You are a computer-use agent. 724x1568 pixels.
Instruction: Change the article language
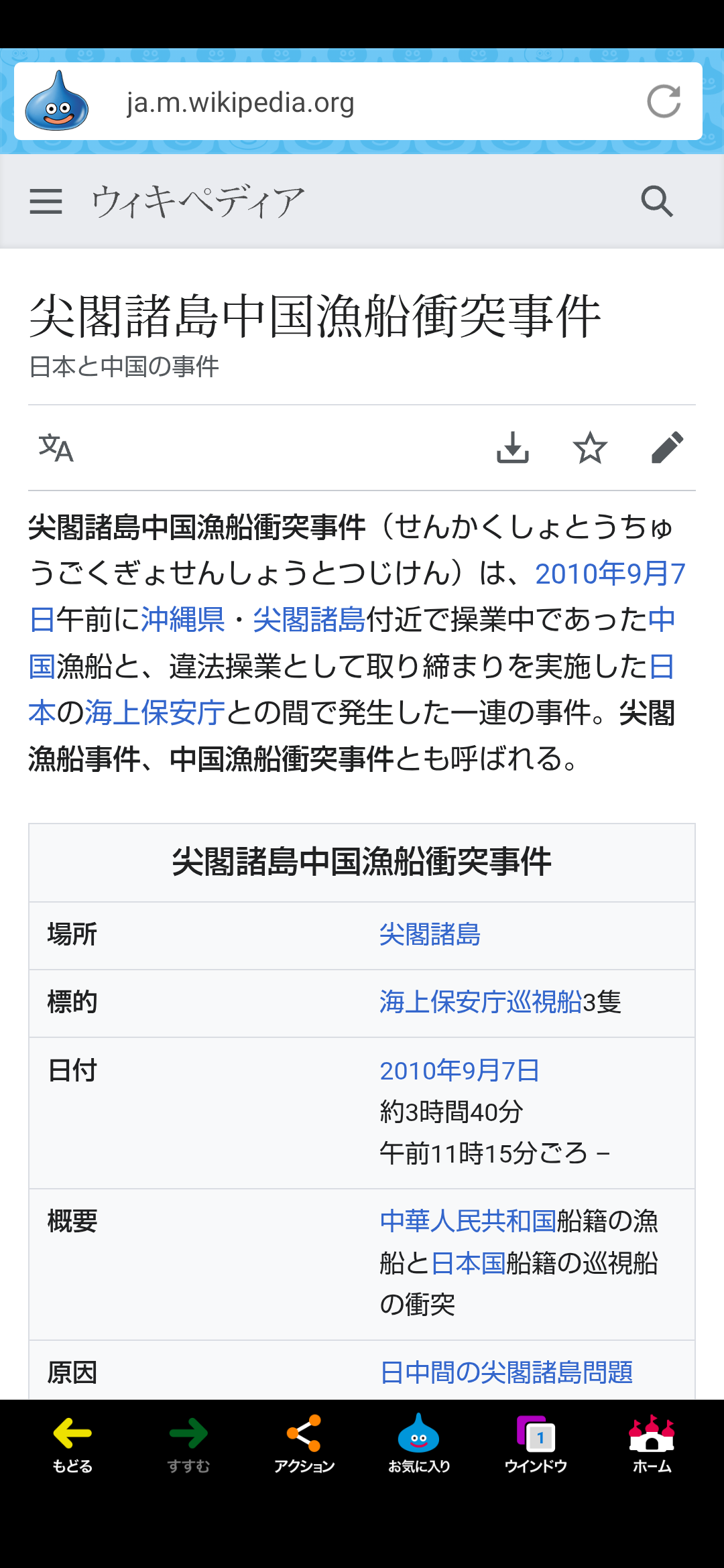[56, 448]
